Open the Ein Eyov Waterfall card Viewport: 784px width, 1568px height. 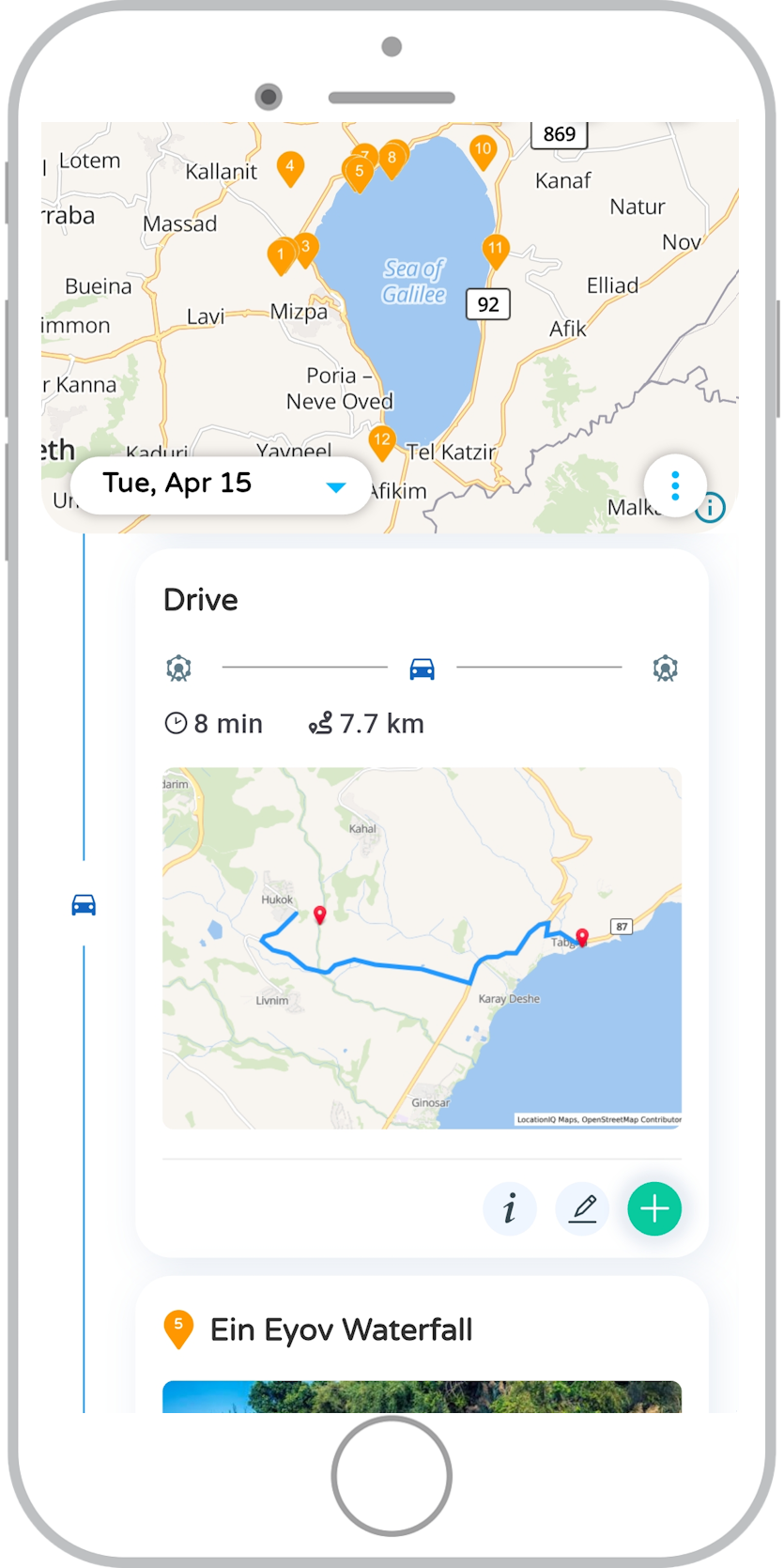click(x=342, y=1330)
